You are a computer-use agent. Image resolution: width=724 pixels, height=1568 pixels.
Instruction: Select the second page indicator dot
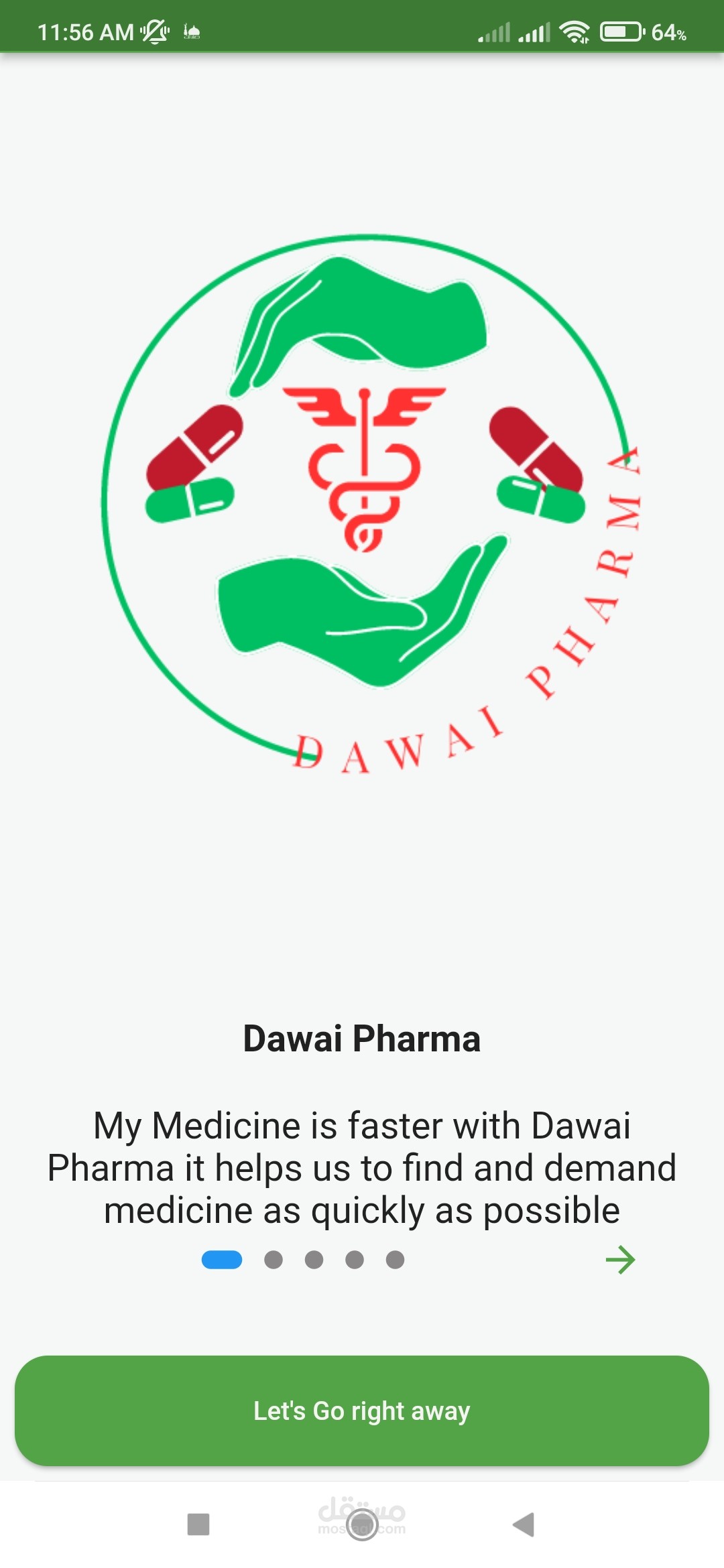(x=274, y=1260)
